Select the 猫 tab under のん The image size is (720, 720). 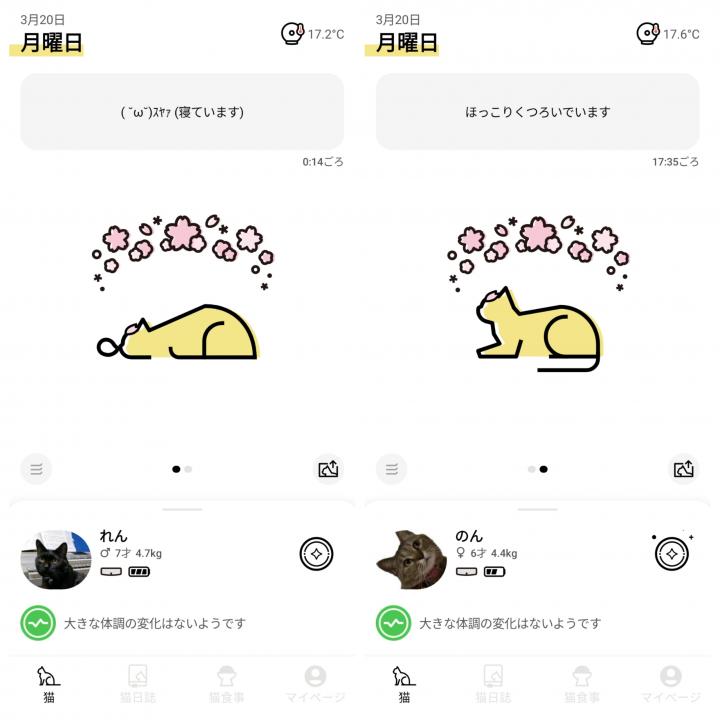pyautogui.click(x=403, y=683)
